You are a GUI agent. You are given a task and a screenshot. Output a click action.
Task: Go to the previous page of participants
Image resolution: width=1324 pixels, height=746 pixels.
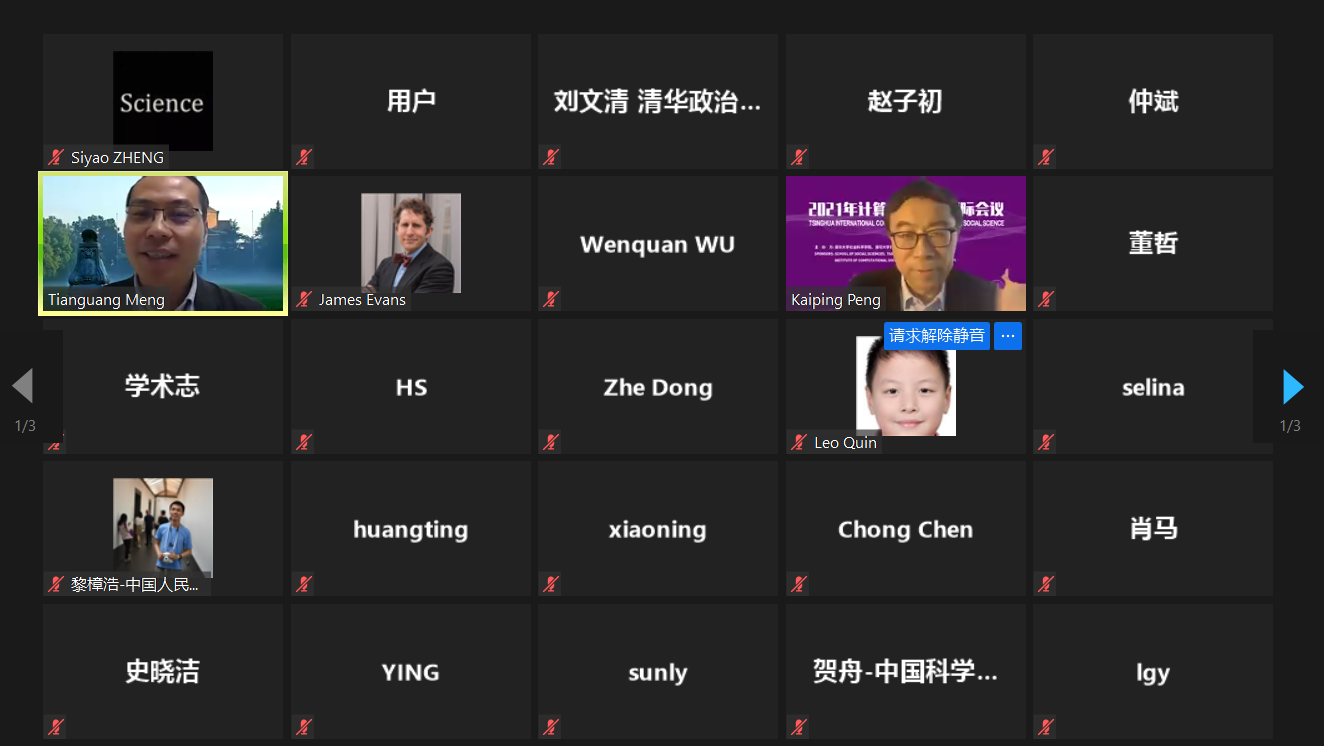click(23, 386)
